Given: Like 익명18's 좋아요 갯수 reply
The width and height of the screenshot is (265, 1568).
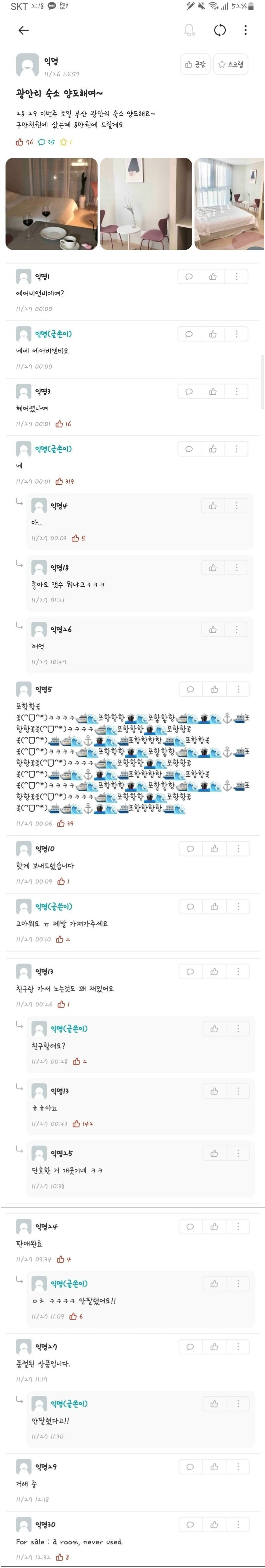Looking at the screenshot, I should tap(213, 568).
